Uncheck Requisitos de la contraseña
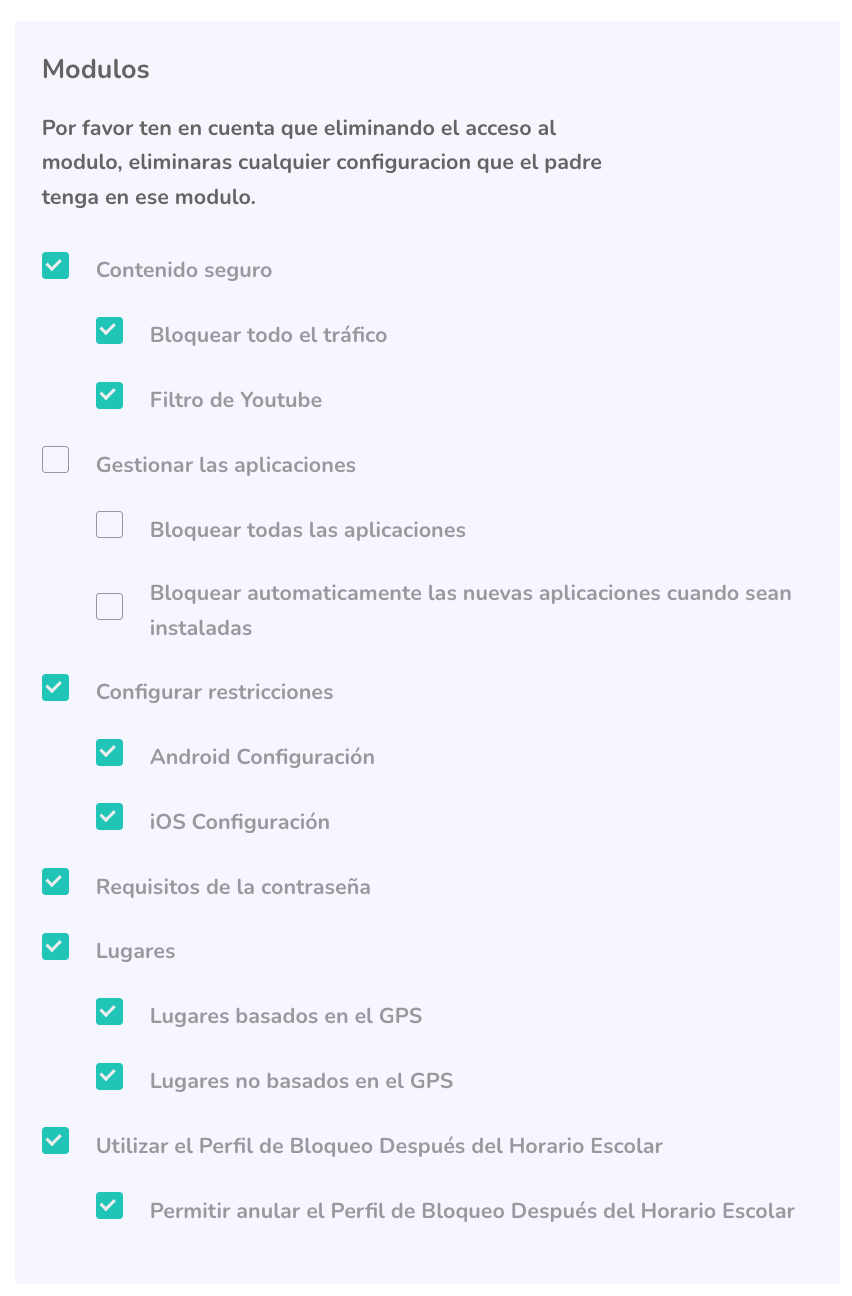 [x=55, y=882]
